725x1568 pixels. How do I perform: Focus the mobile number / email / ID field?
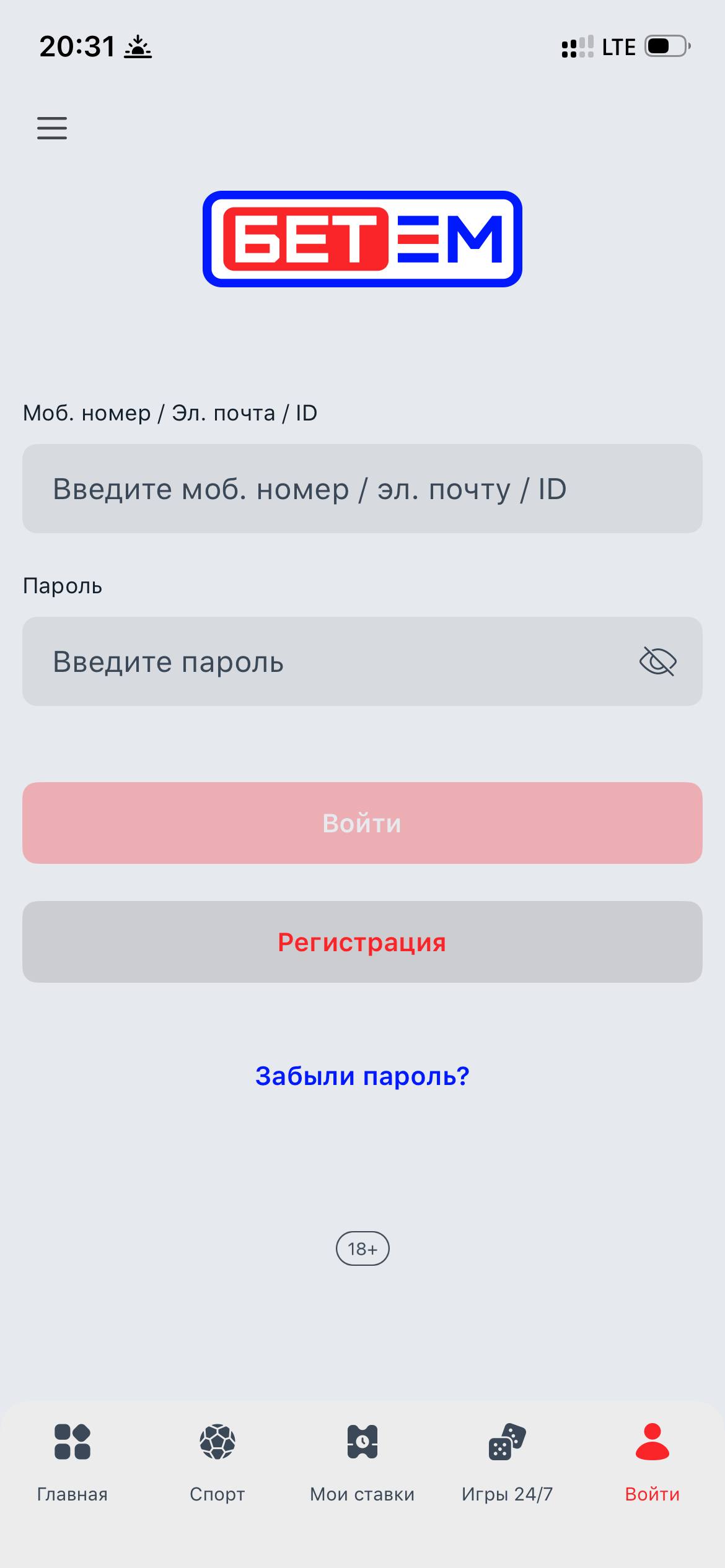(x=362, y=489)
